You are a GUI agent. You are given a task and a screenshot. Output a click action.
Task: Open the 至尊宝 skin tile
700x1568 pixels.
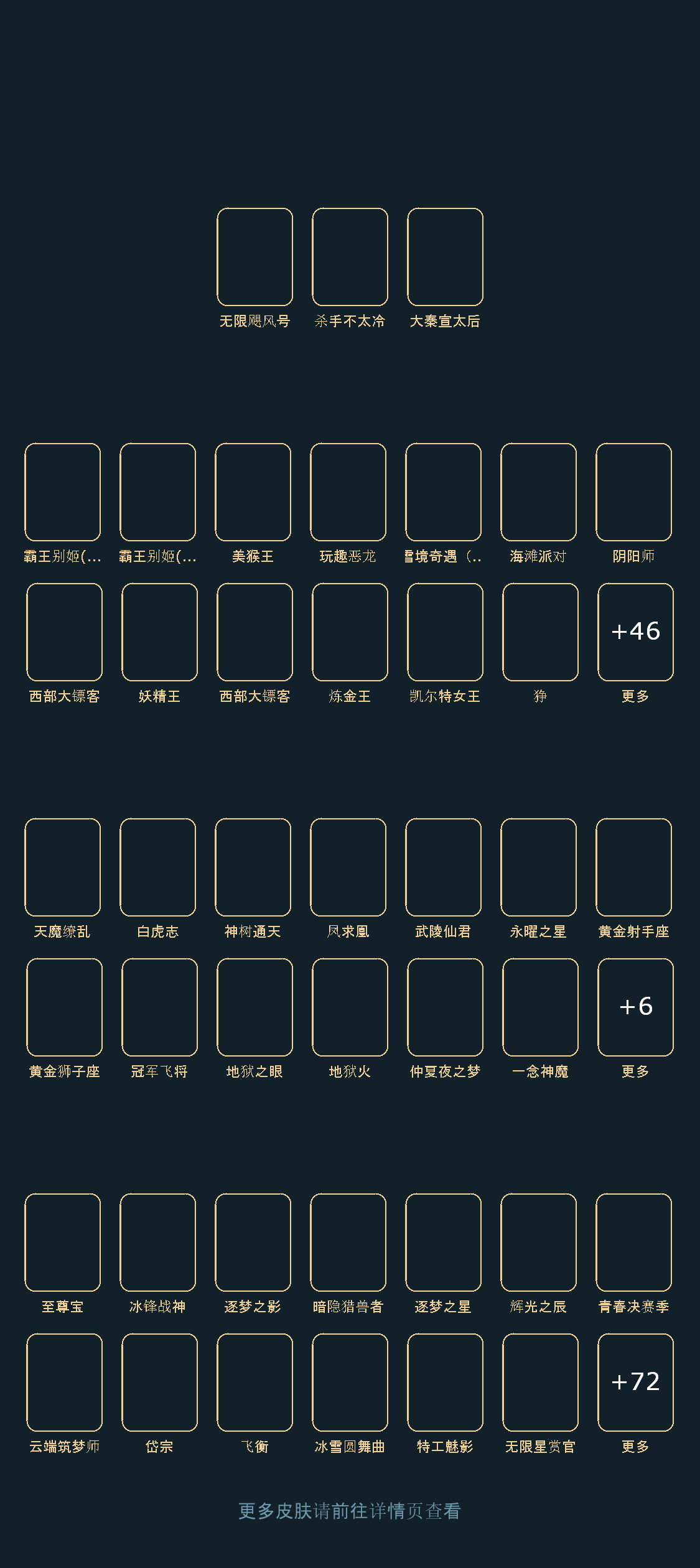coord(62,1243)
